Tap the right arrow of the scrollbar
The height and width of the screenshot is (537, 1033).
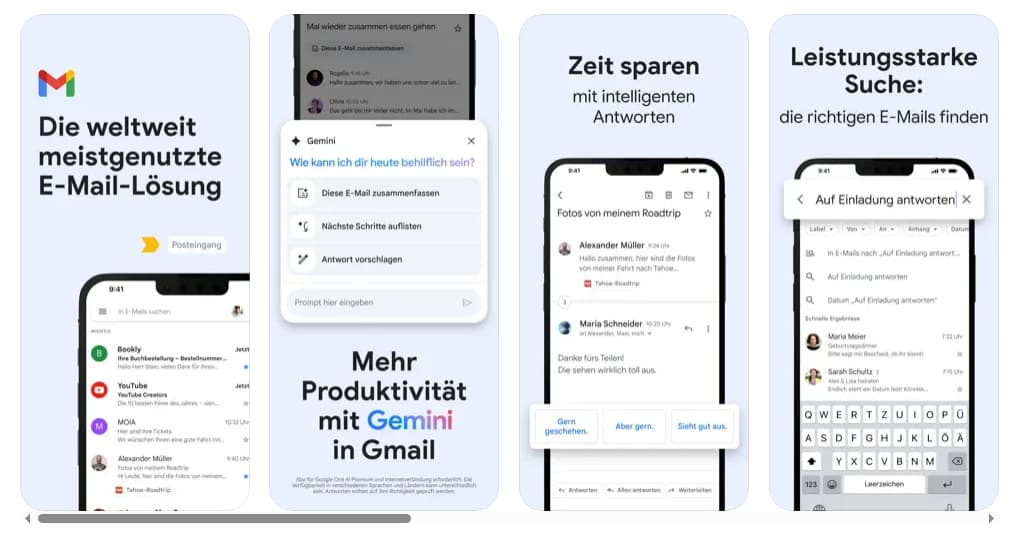tap(991, 519)
